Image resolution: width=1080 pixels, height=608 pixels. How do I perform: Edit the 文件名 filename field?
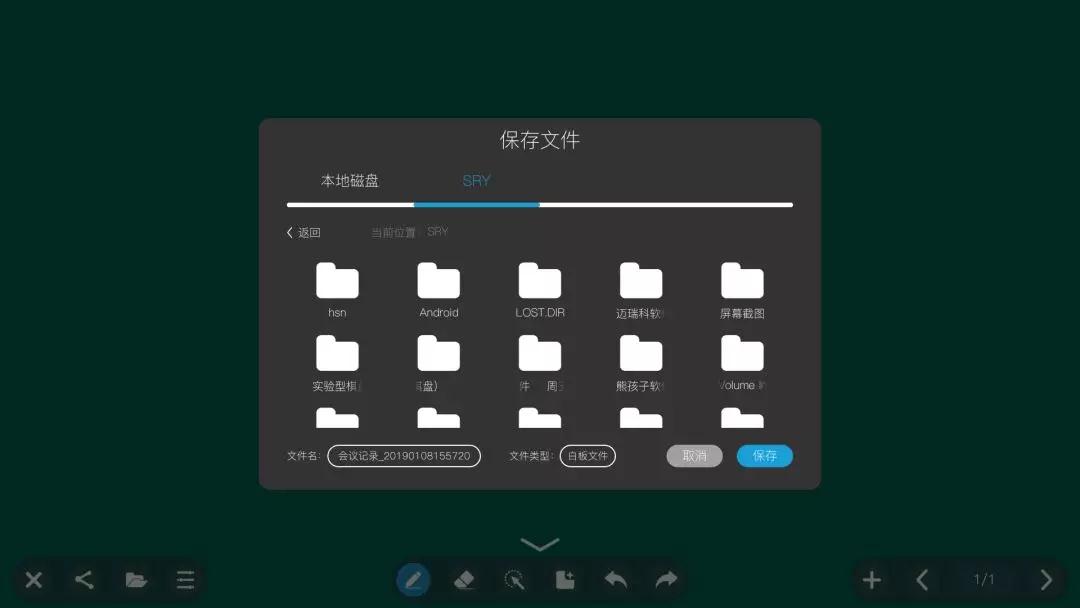[x=404, y=456]
